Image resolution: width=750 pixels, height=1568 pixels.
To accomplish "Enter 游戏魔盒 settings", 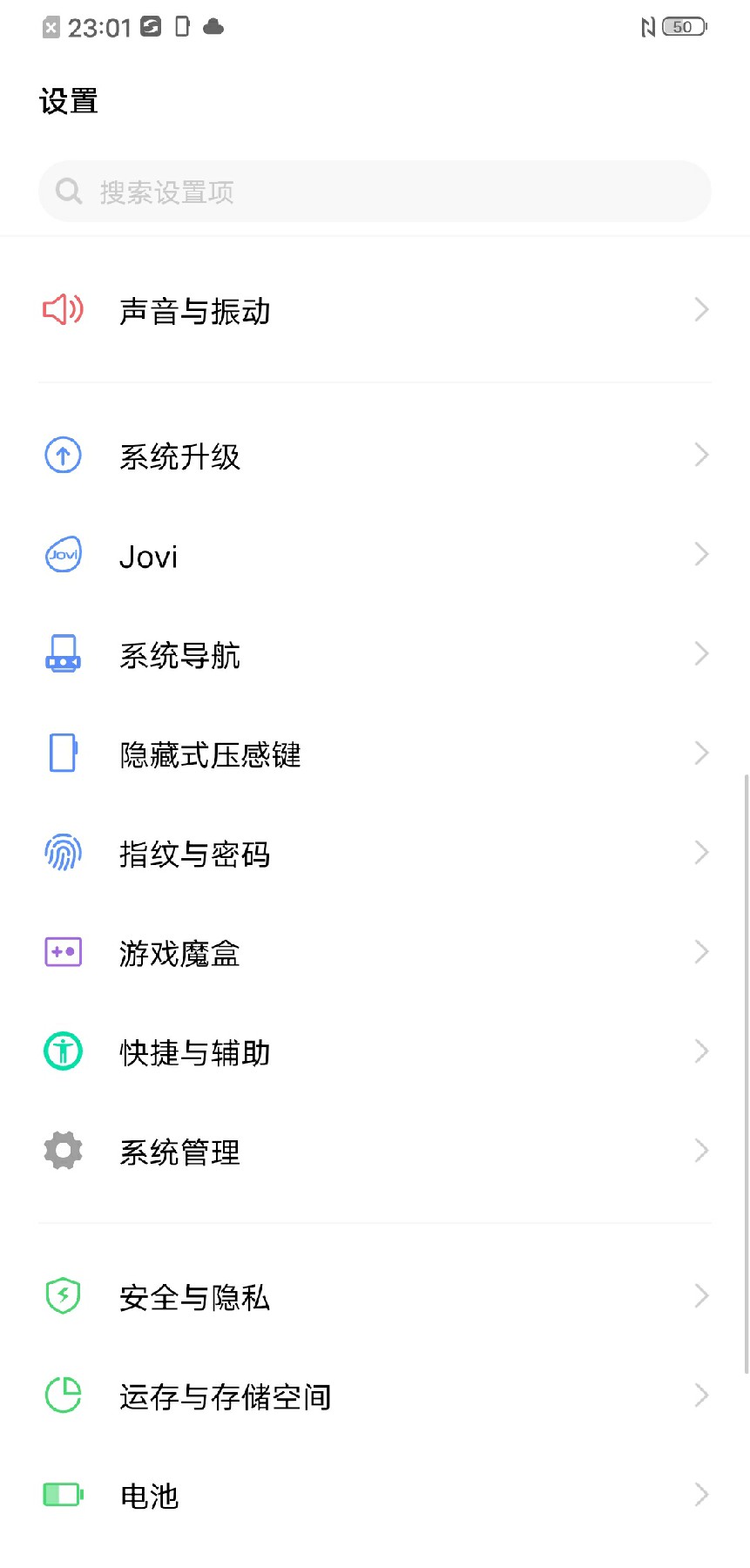I will (375, 952).
